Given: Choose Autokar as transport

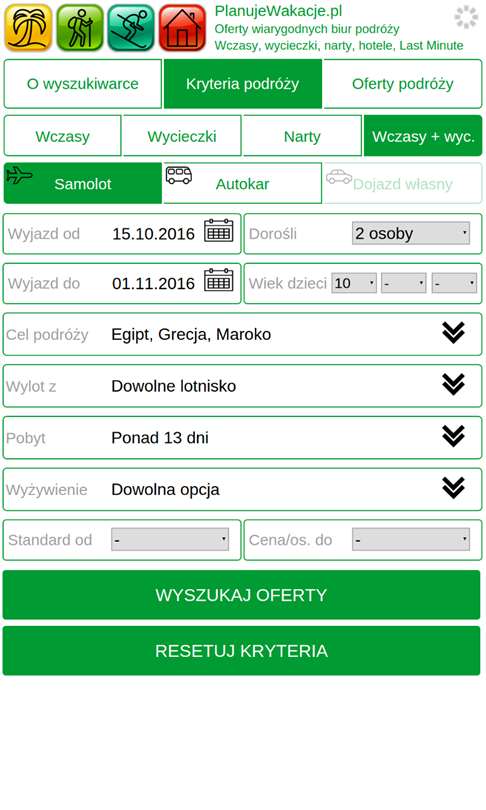Looking at the screenshot, I should pyautogui.click(x=242, y=184).
